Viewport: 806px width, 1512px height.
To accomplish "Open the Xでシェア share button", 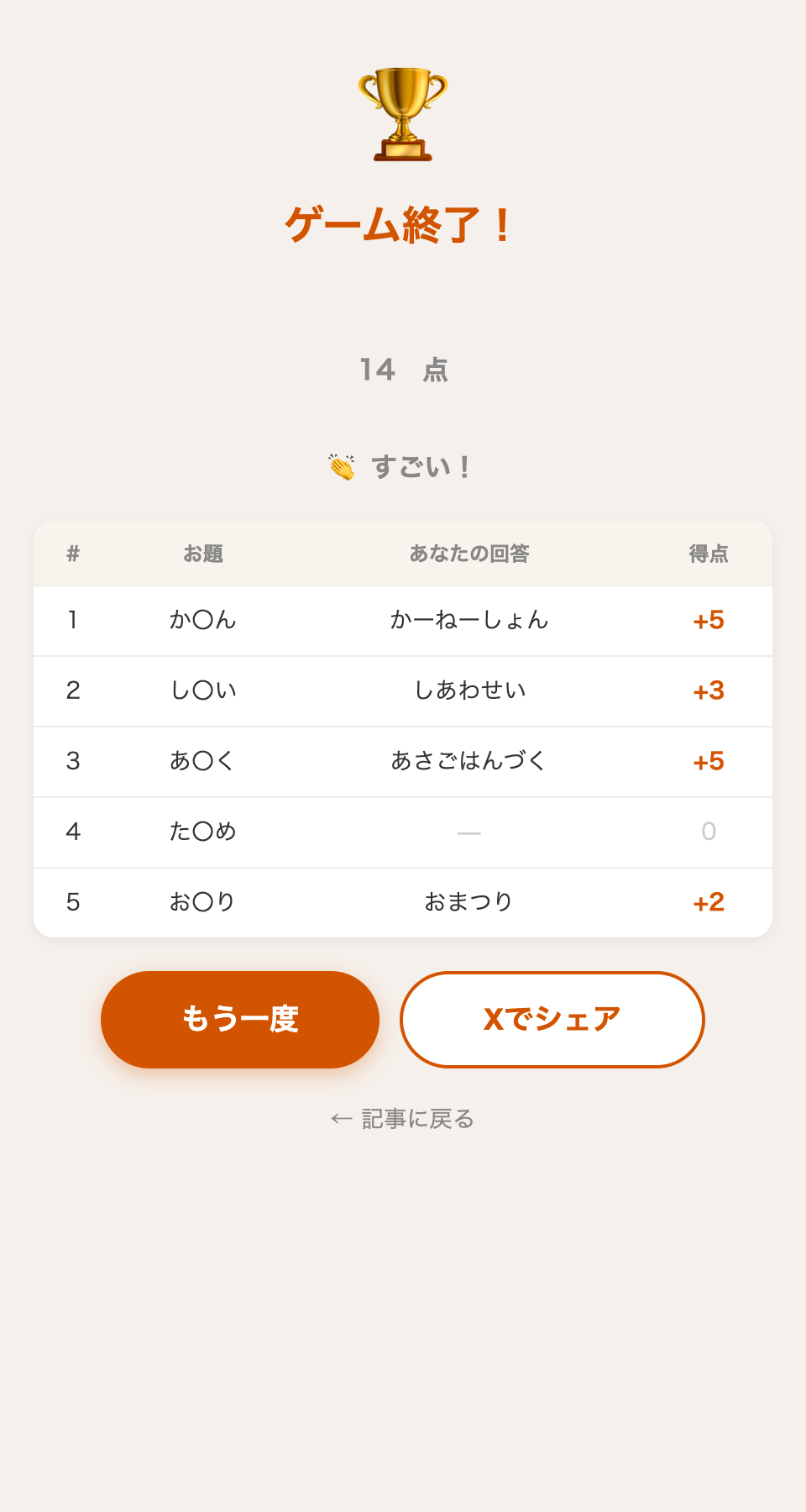I will click(552, 1018).
